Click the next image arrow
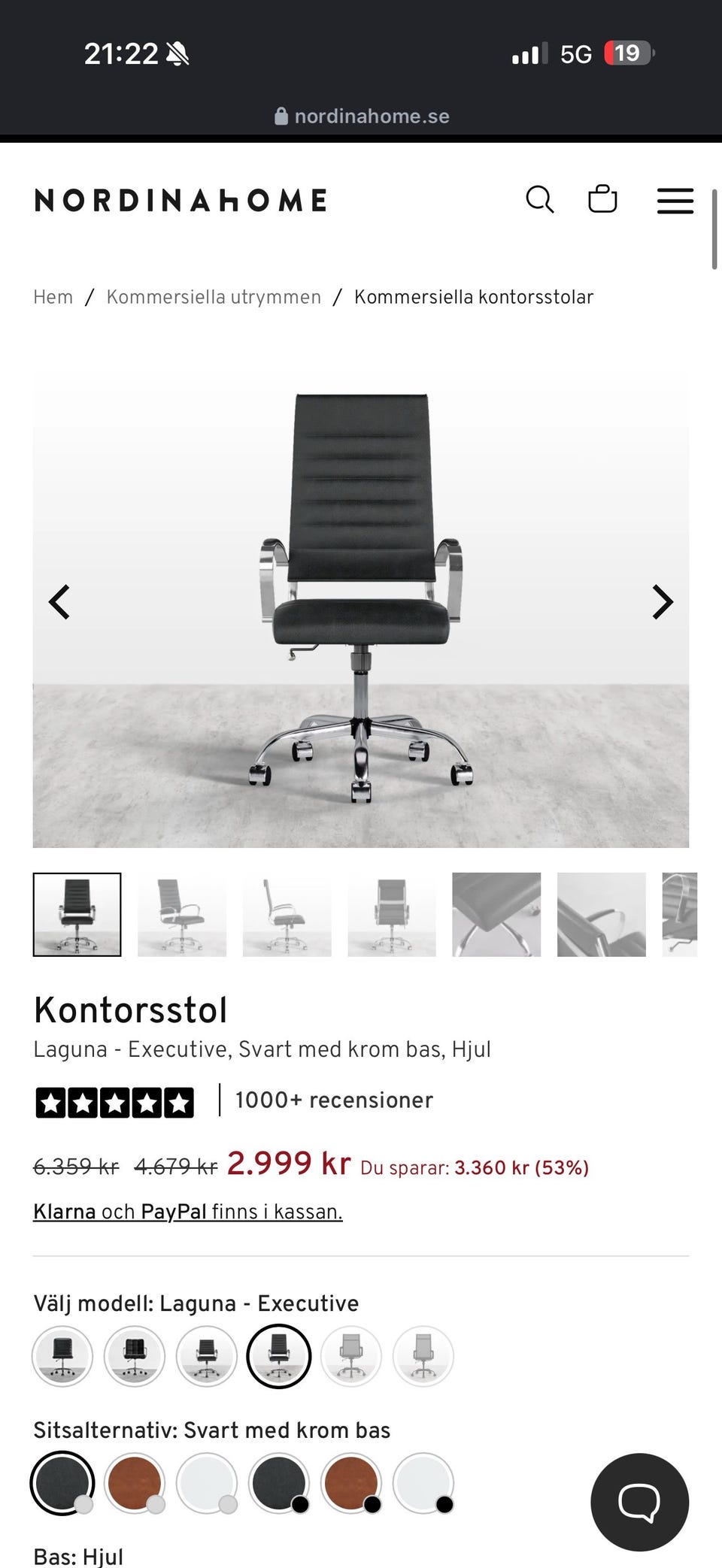Viewport: 722px width, 1568px height. point(662,601)
